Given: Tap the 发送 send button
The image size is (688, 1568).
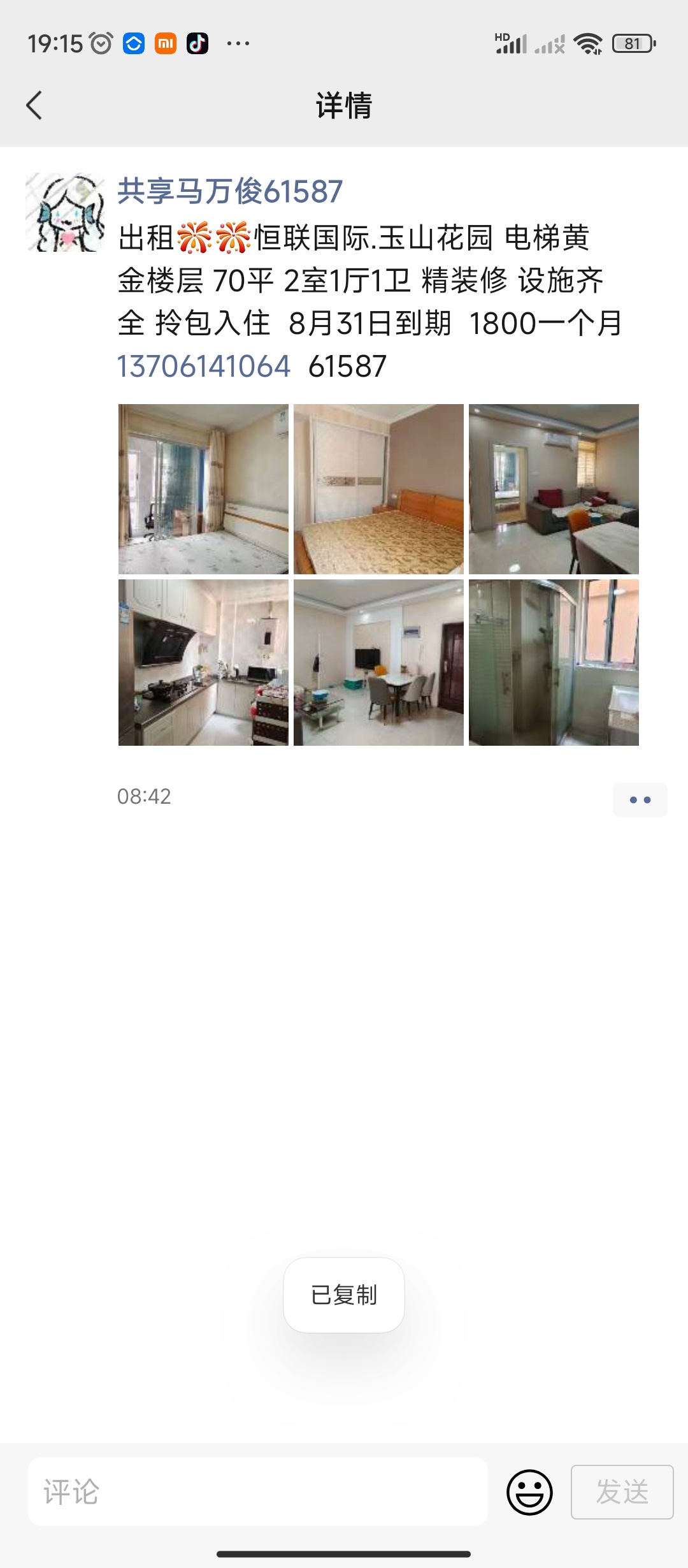Looking at the screenshot, I should point(622,1492).
